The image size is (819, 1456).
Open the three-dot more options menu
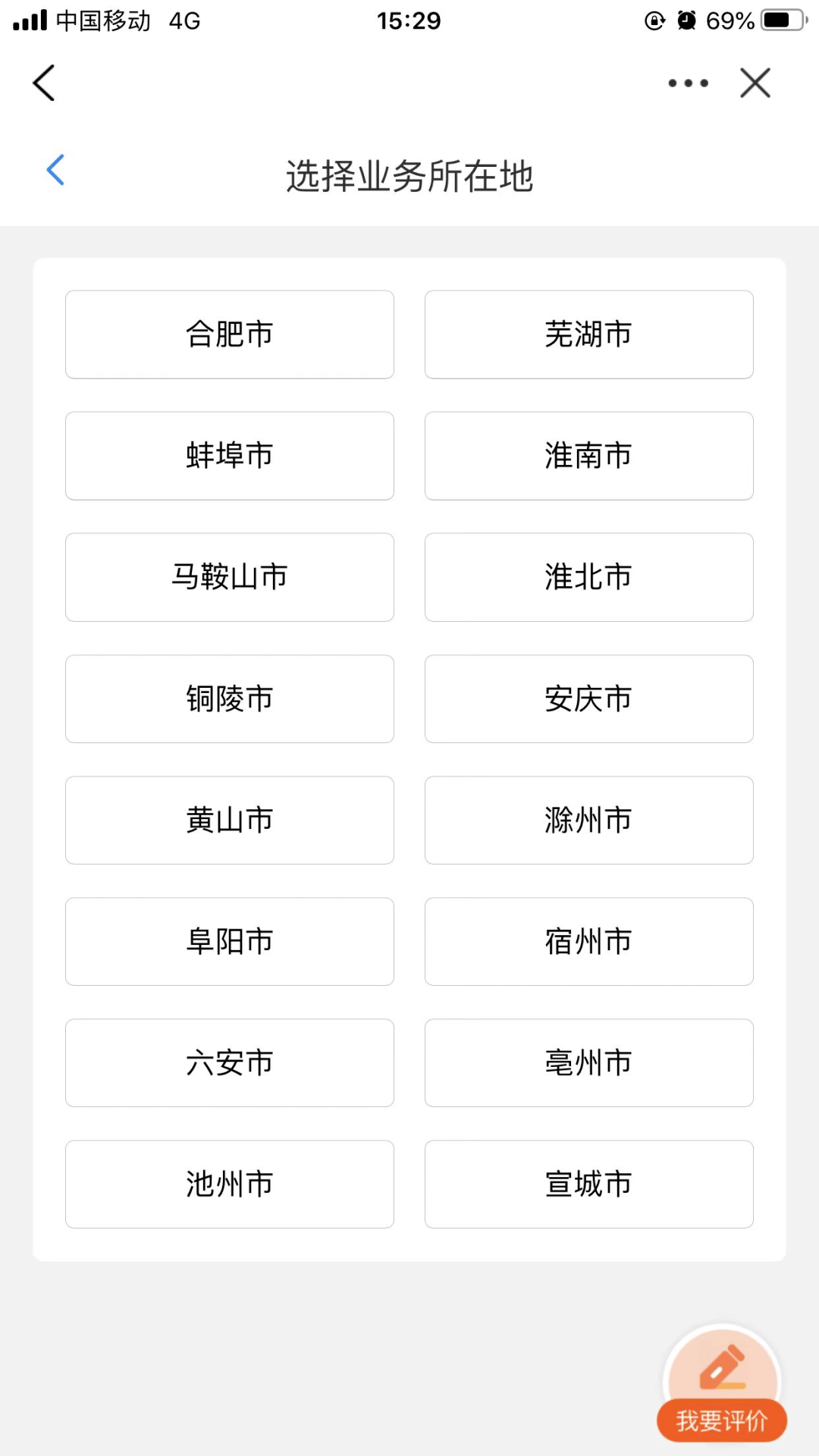click(x=688, y=83)
